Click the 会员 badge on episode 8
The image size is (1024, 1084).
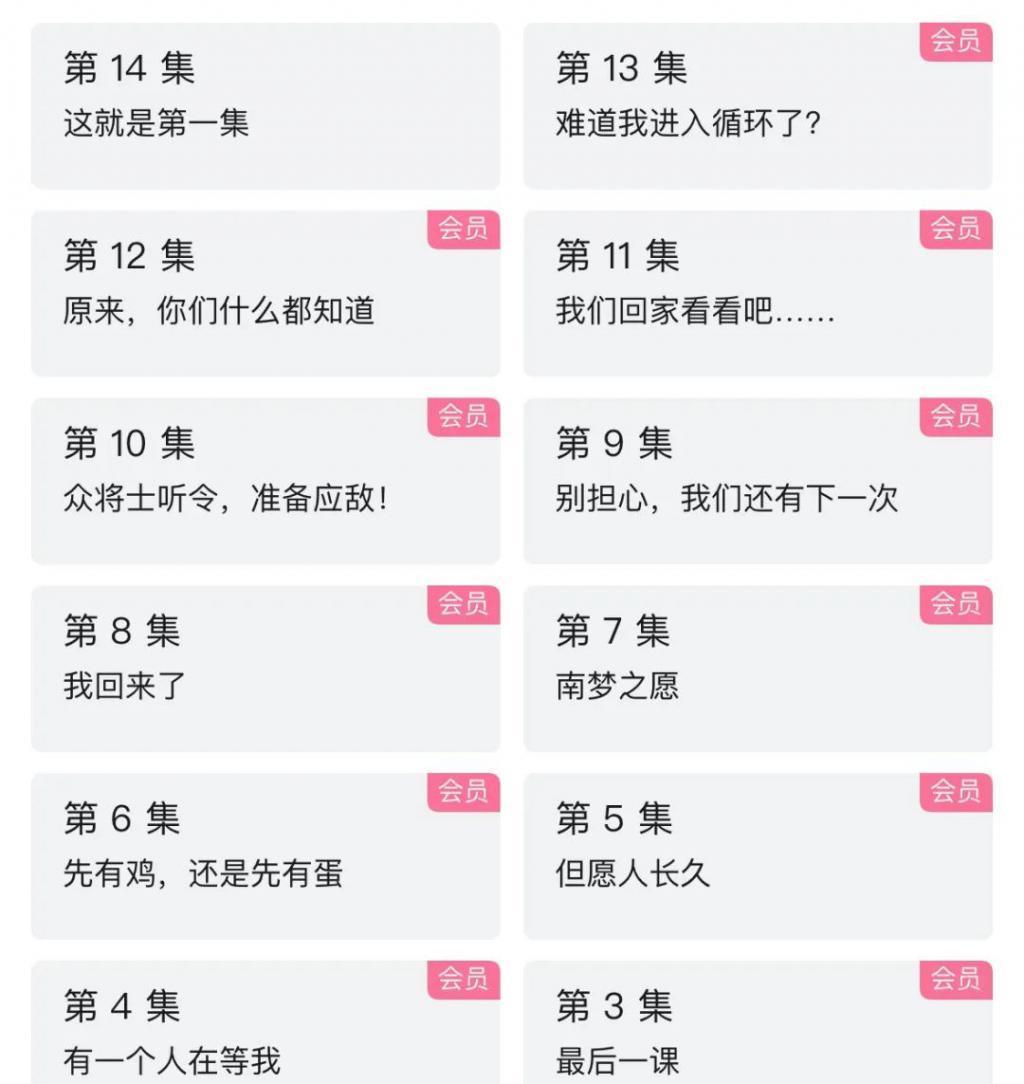pos(464,605)
